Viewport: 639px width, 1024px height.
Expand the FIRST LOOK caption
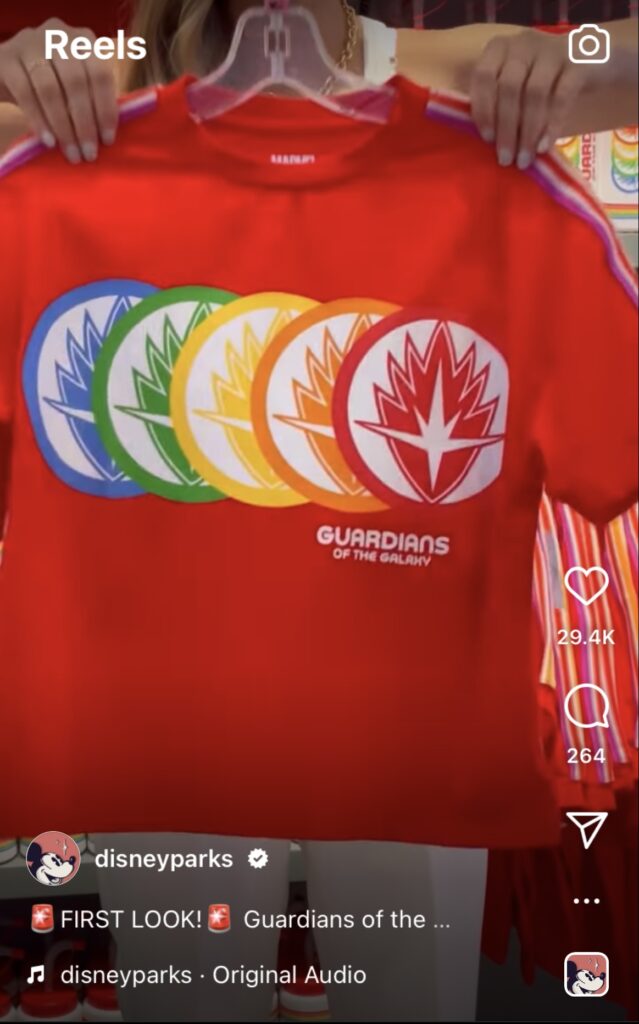tap(240, 920)
